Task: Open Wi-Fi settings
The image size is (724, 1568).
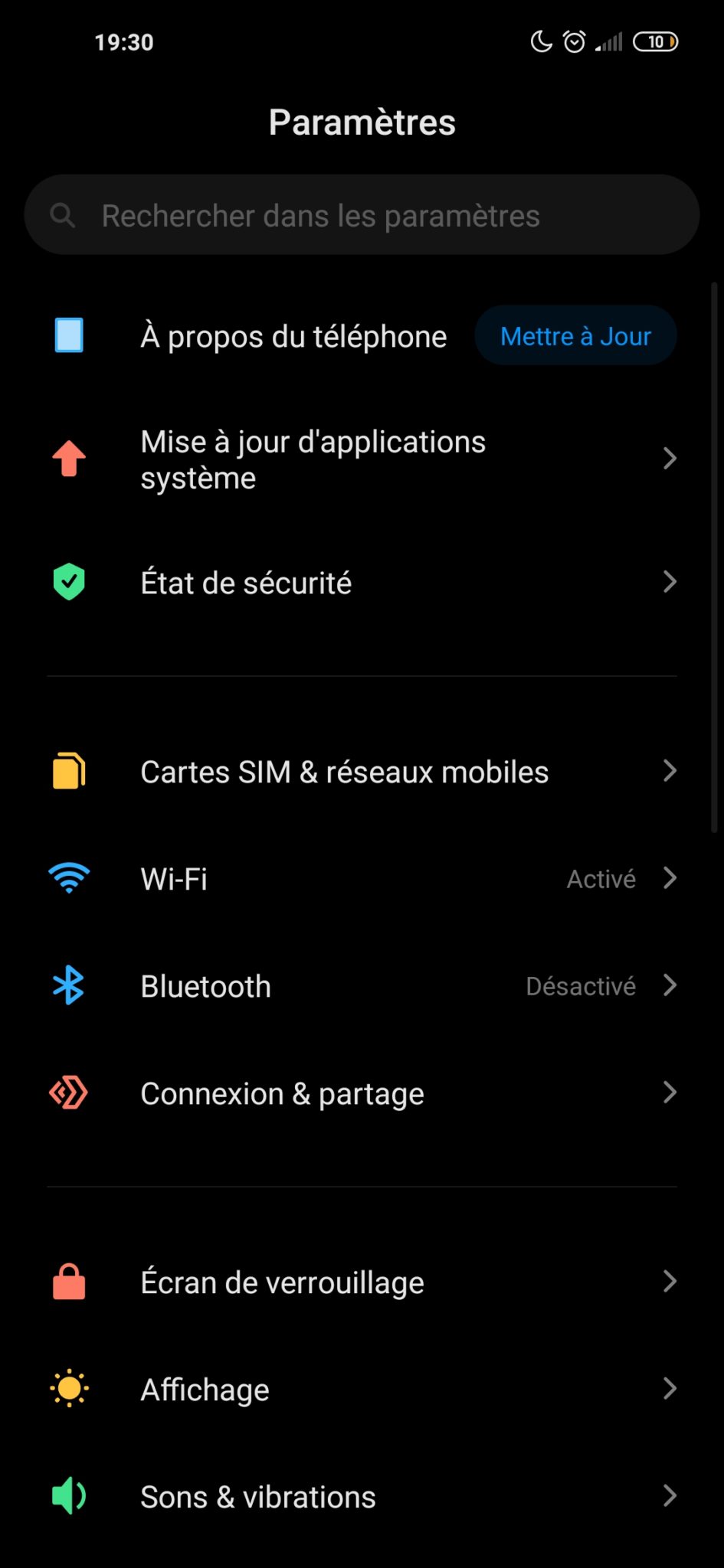Action: 362,879
